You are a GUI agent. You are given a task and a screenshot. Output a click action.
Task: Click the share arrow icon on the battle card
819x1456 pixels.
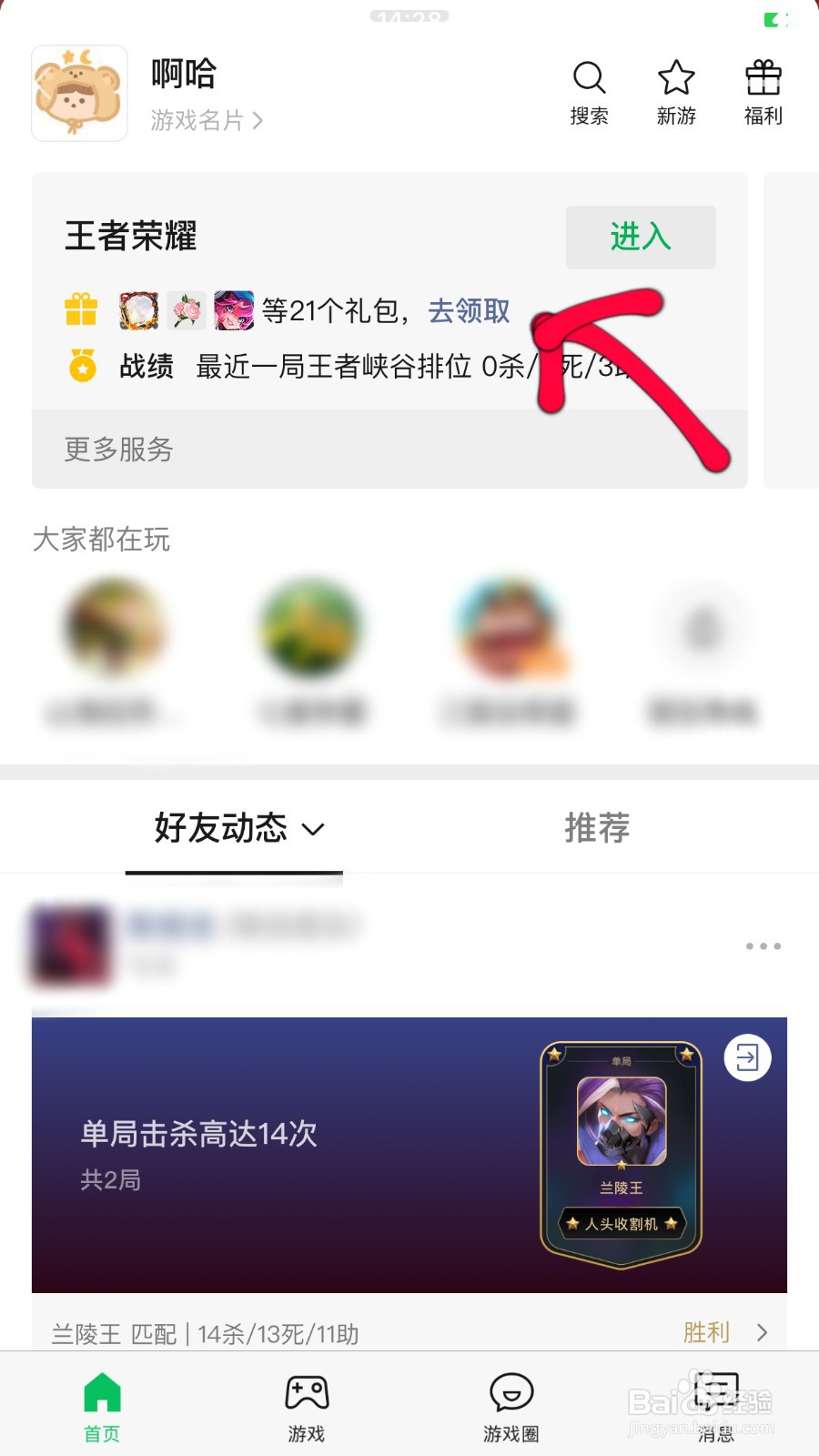click(x=748, y=1058)
